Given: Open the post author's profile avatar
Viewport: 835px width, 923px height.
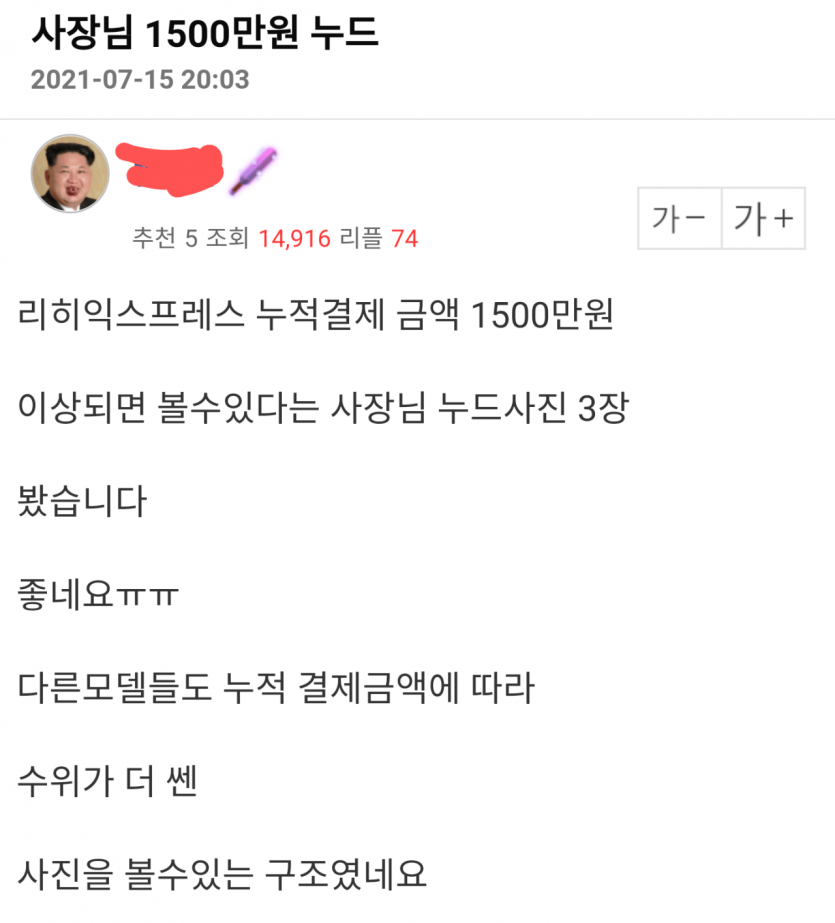Looking at the screenshot, I should [69, 174].
